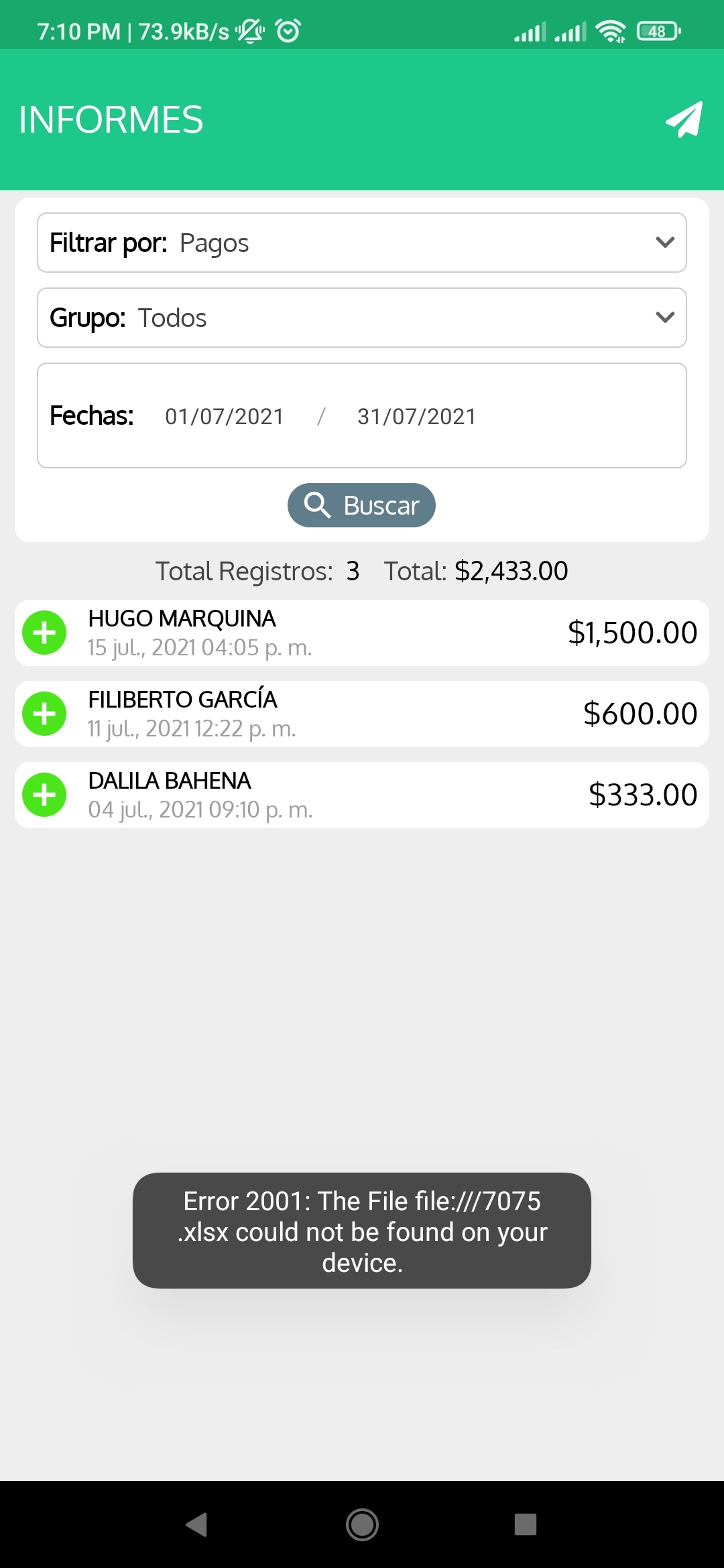The image size is (724, 1568).
Task: Tap the Buscar button
Action: pyautogui.click(x=361, y=505)
